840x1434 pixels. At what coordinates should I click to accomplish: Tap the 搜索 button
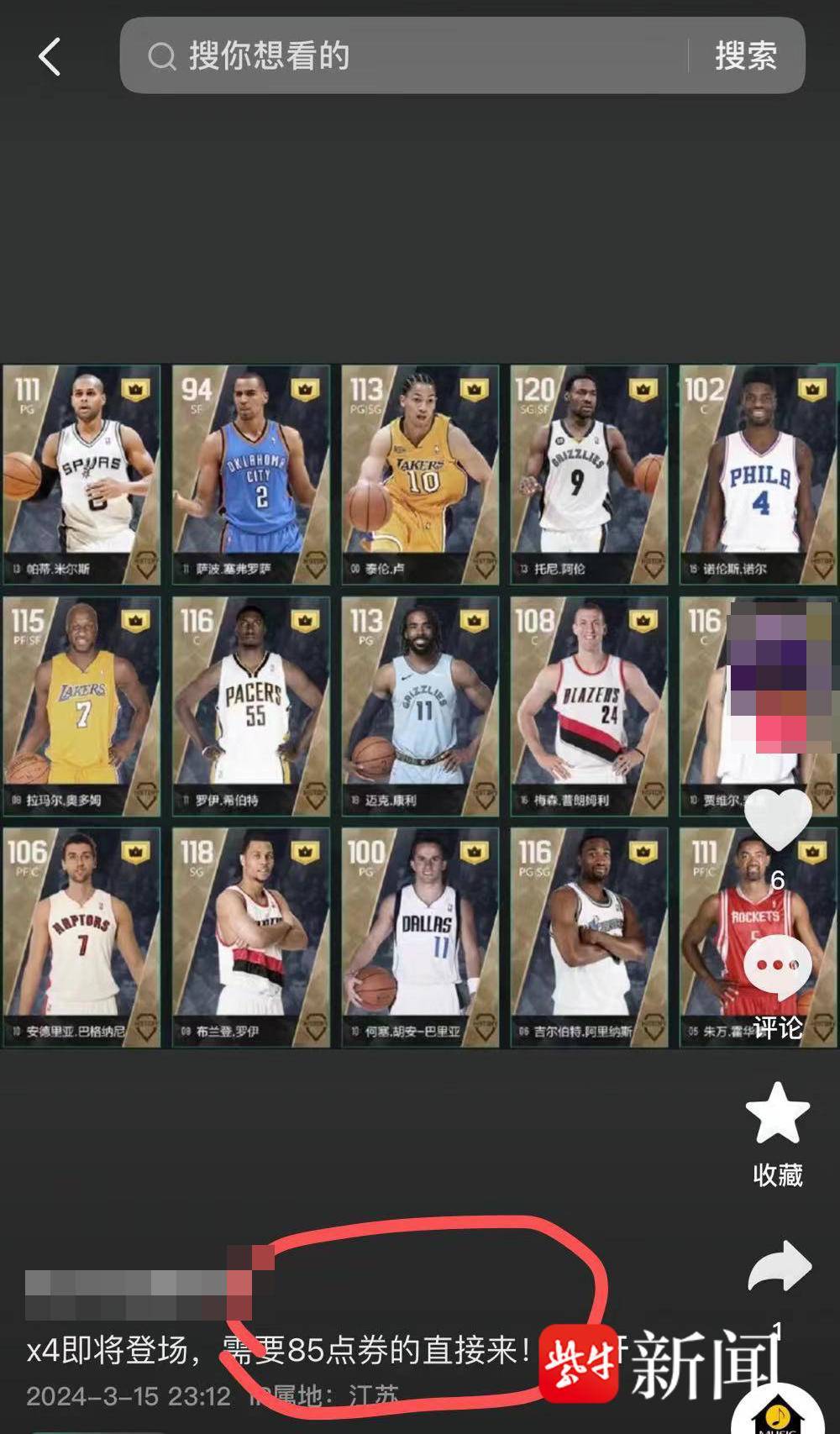(x=745, y=56)
